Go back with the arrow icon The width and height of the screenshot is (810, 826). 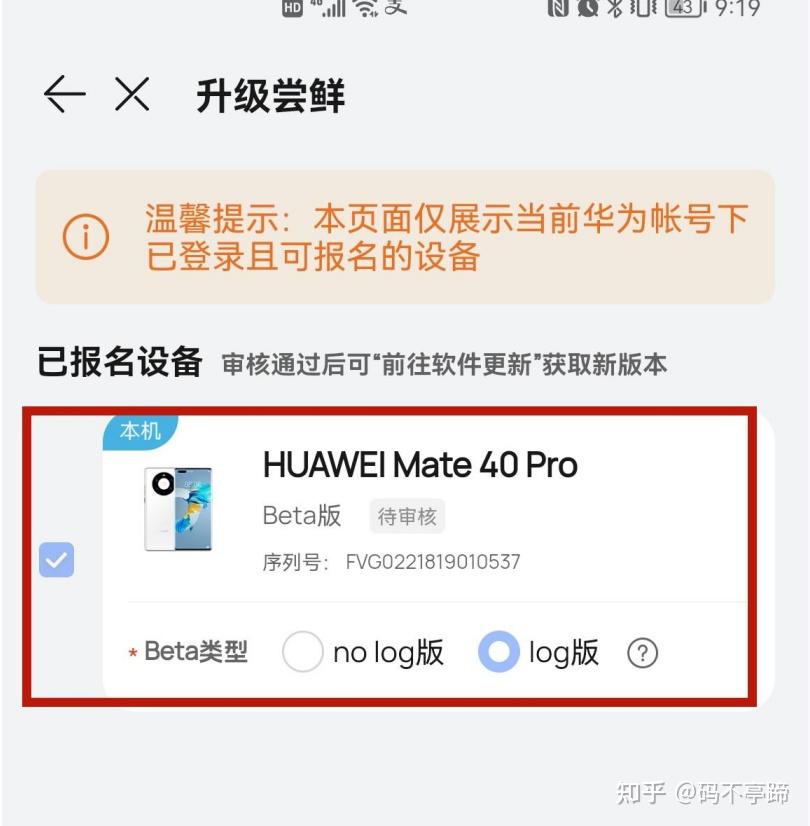pyautogui.click(x=64, y=96)
